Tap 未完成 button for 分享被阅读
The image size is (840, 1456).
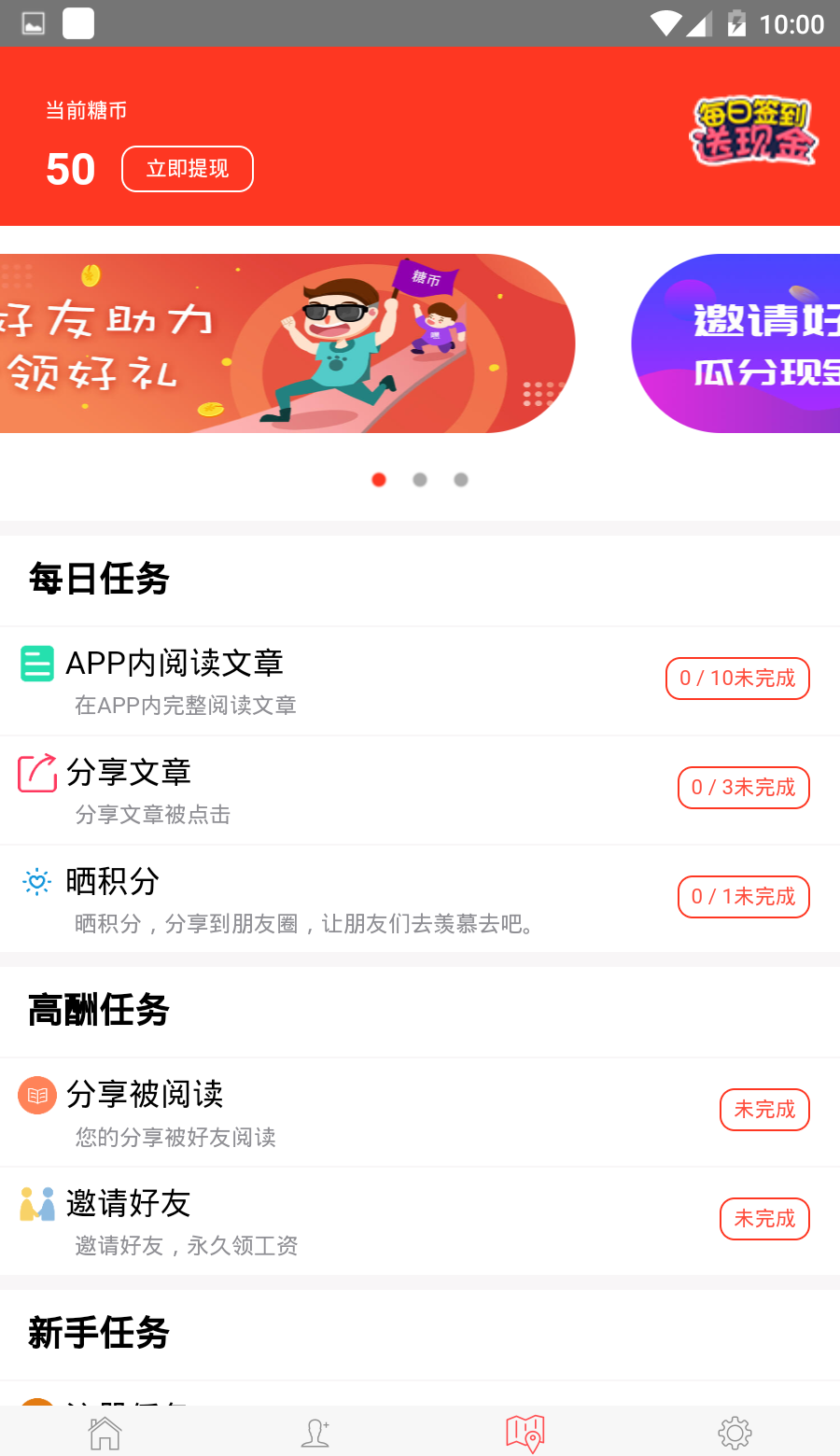764,1110
